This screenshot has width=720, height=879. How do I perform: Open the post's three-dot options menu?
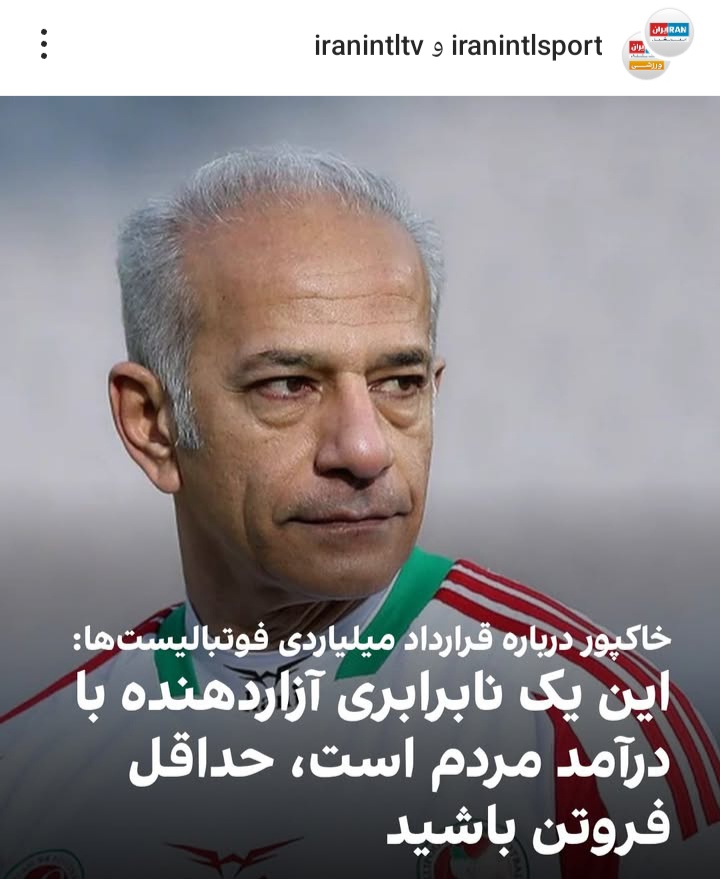[44, 44]
